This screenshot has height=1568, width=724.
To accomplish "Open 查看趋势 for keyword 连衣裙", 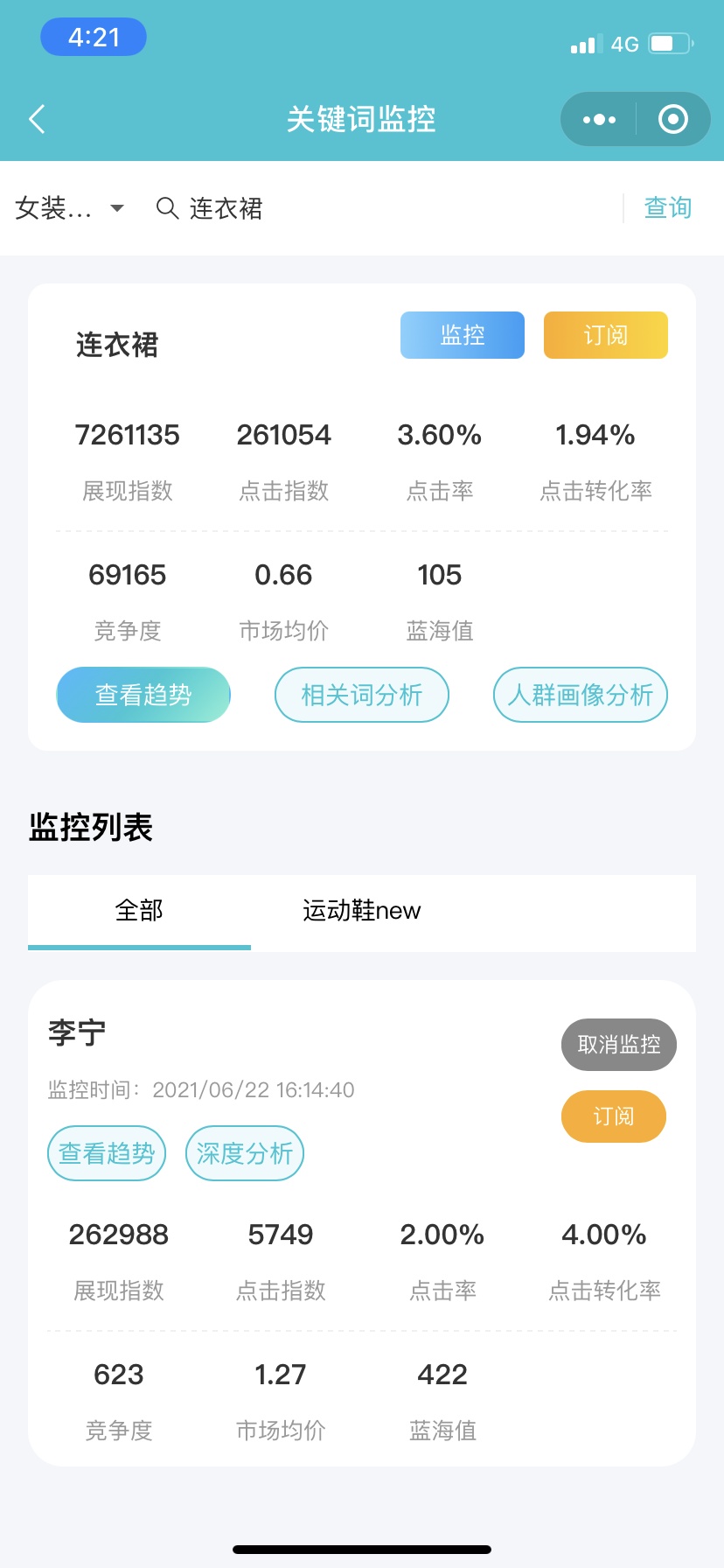I will click(x=143, y=694).
